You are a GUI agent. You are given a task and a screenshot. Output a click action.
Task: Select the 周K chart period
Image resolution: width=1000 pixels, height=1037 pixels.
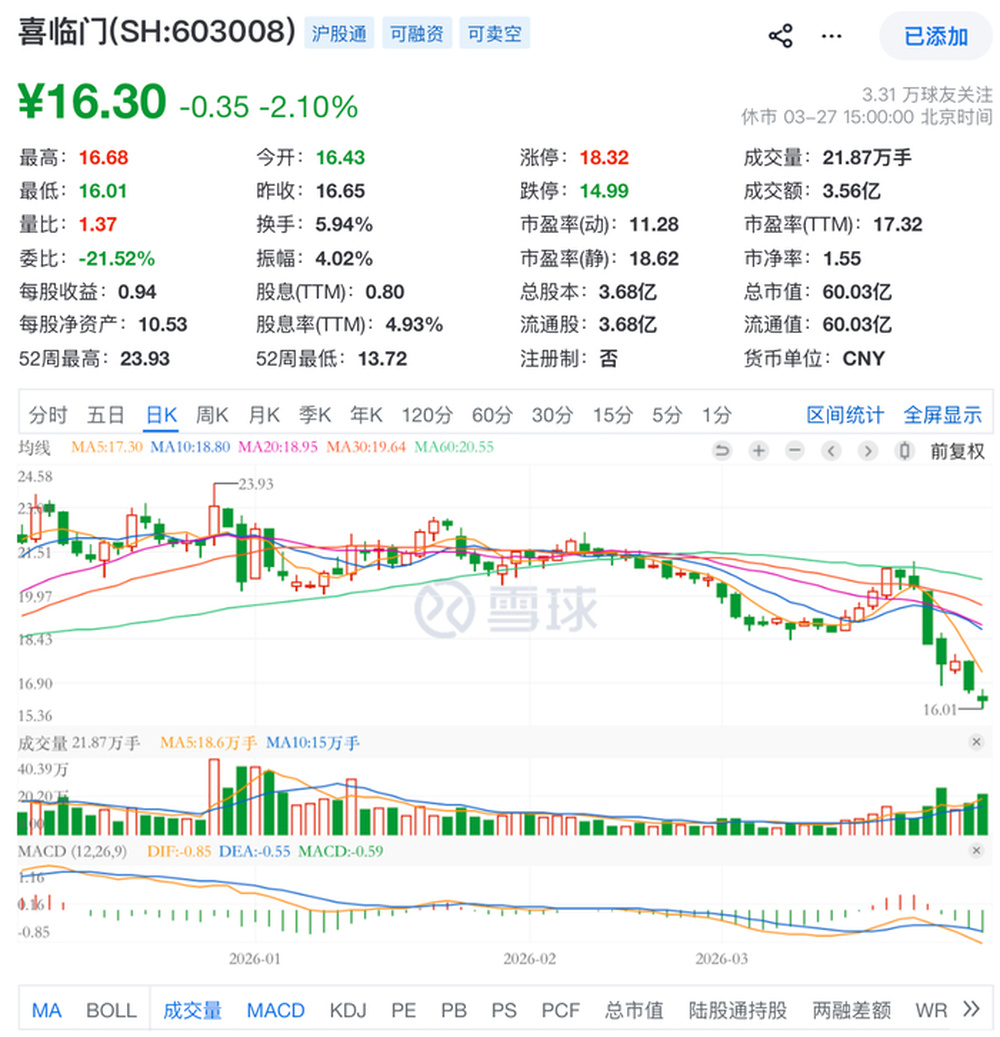tap(212, 415)
